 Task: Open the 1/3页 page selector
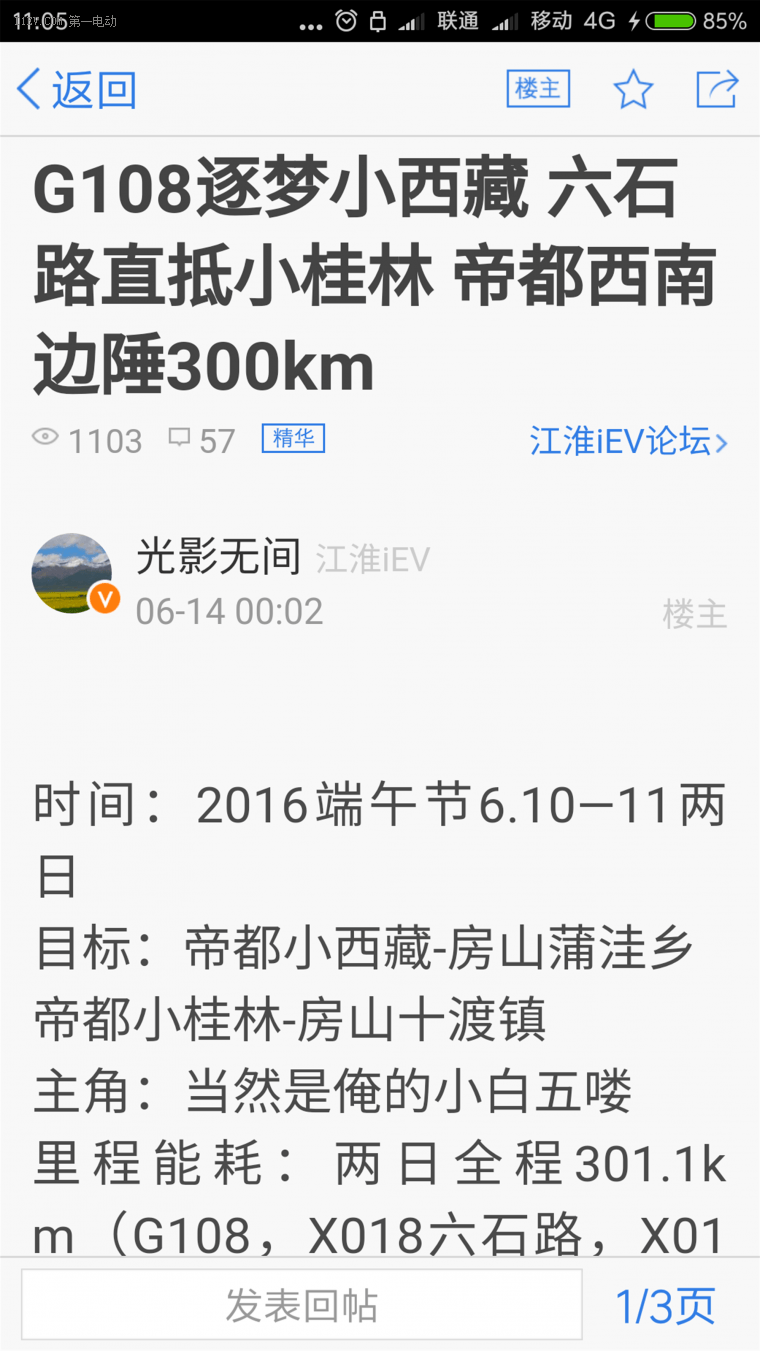coord(665,1305)
